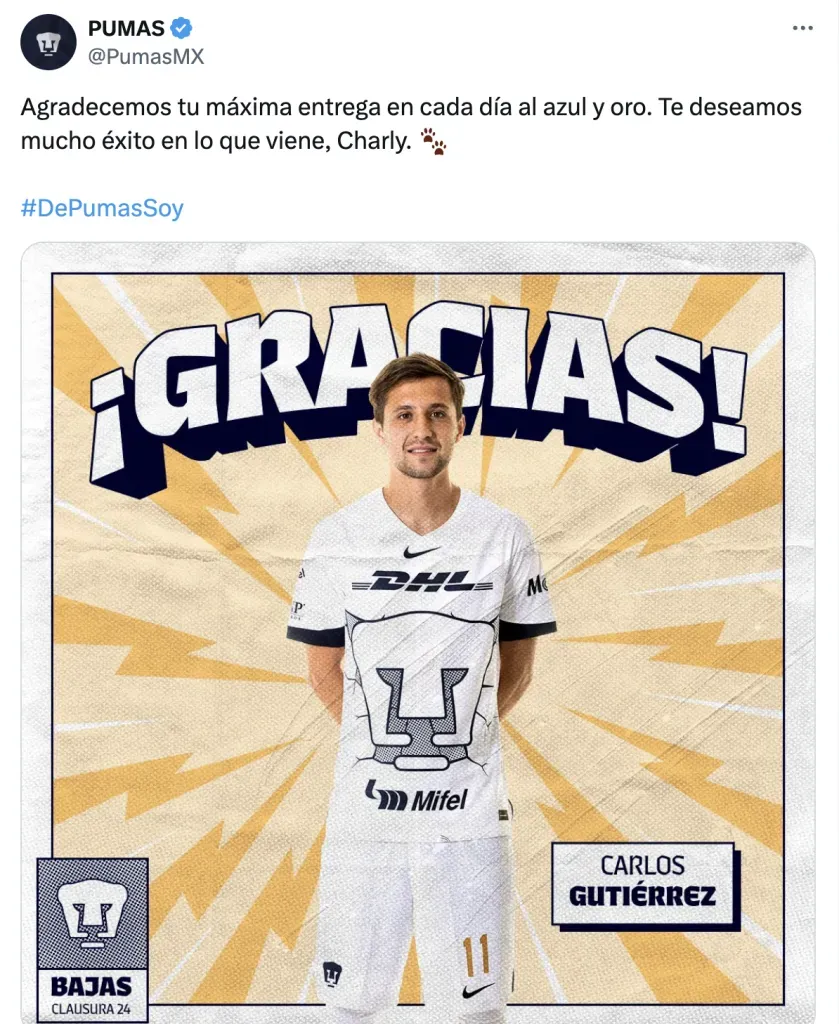View the attached Gracias image full screen

coord(418,632)
